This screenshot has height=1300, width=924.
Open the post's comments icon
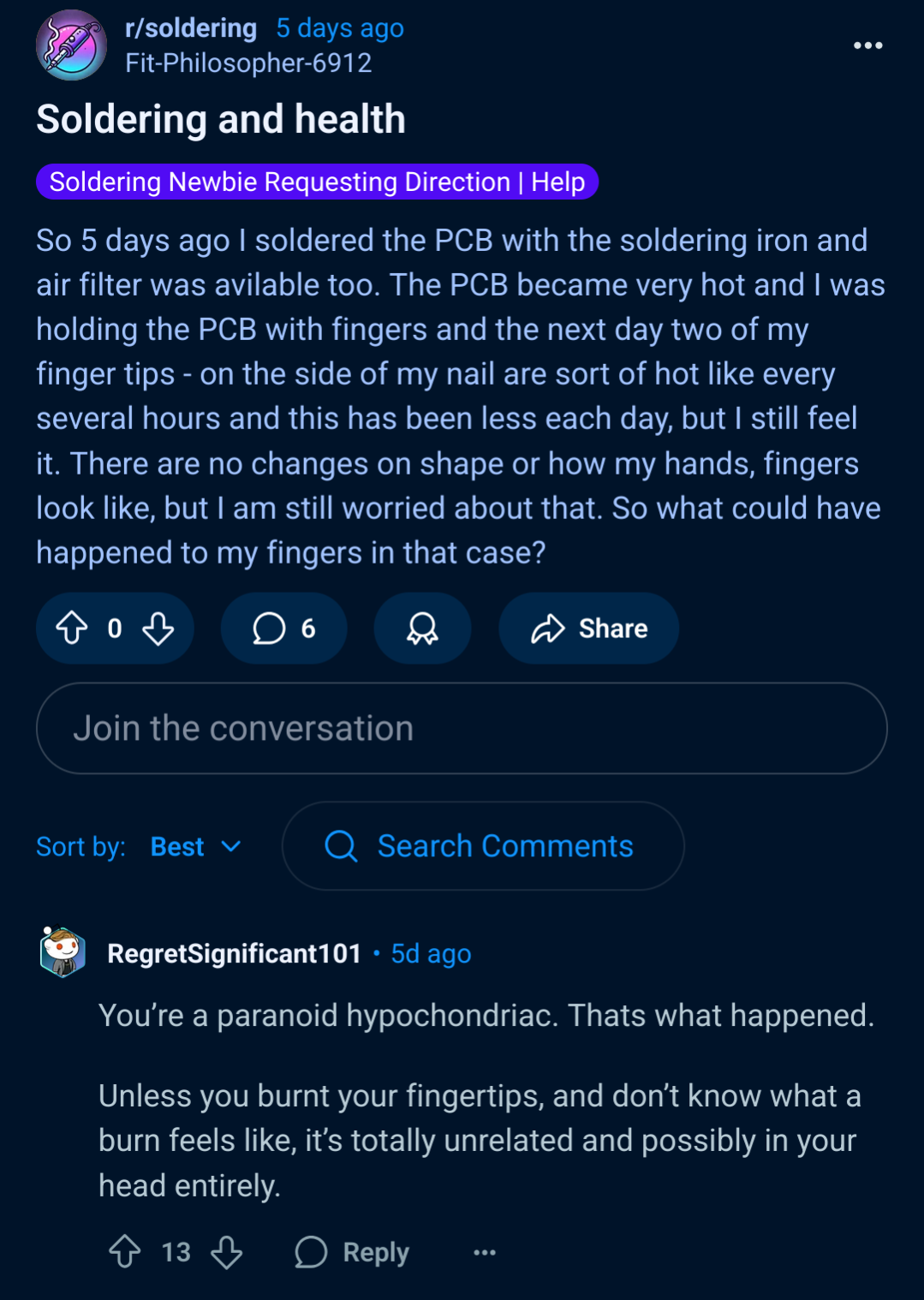coord(283,628)
